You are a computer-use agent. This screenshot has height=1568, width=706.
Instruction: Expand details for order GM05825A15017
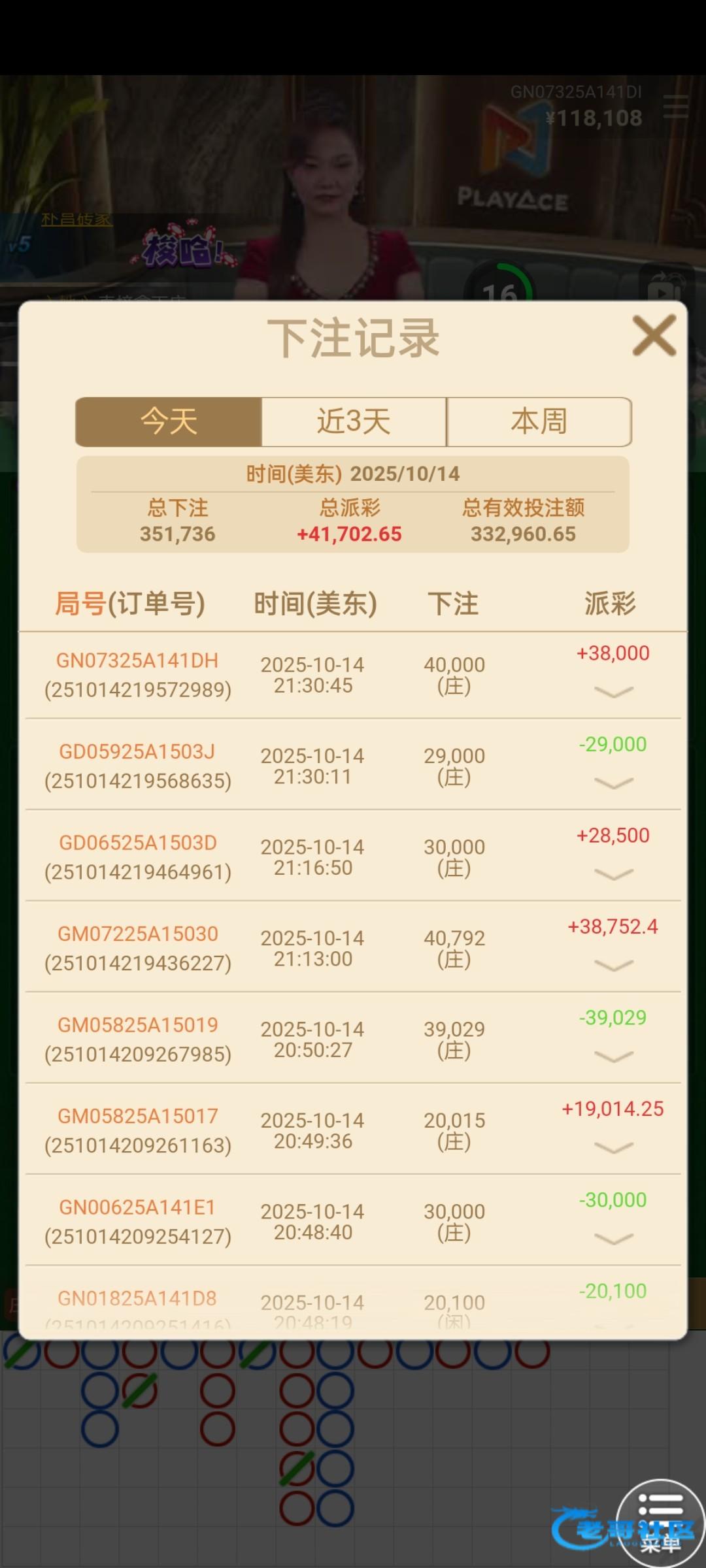613,1148
